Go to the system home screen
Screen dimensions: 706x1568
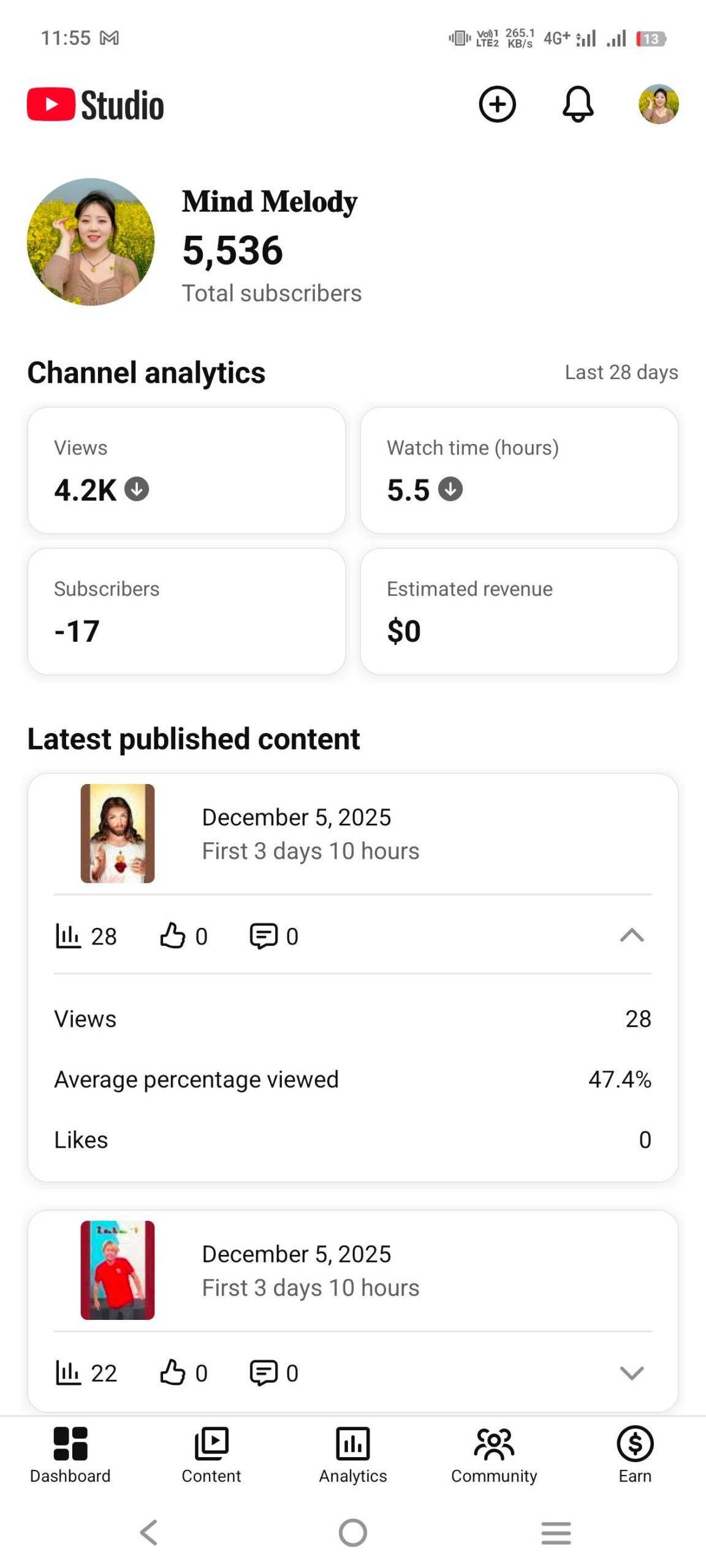point(353,1532)
